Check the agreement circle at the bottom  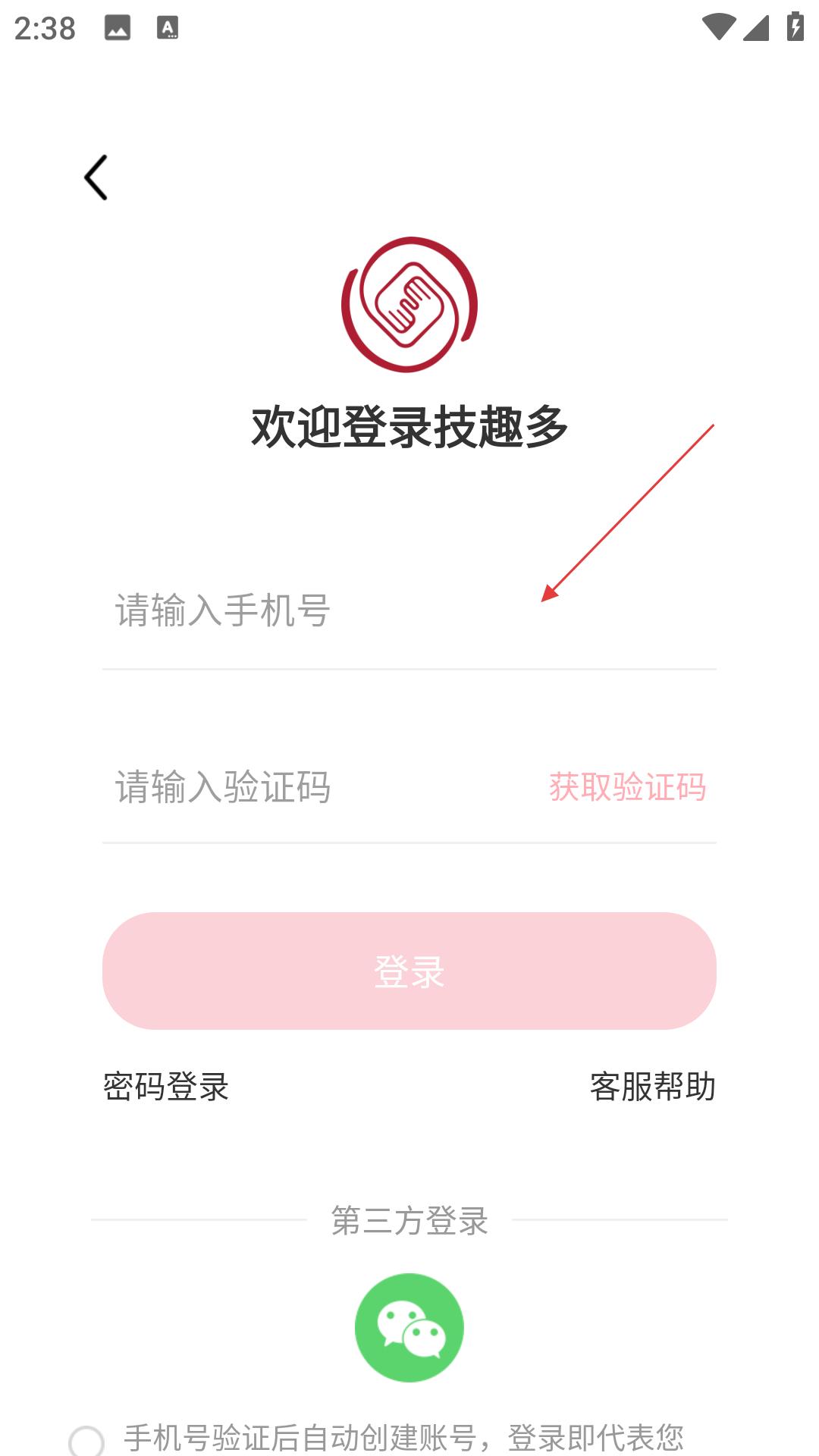tap(86, 1440)
